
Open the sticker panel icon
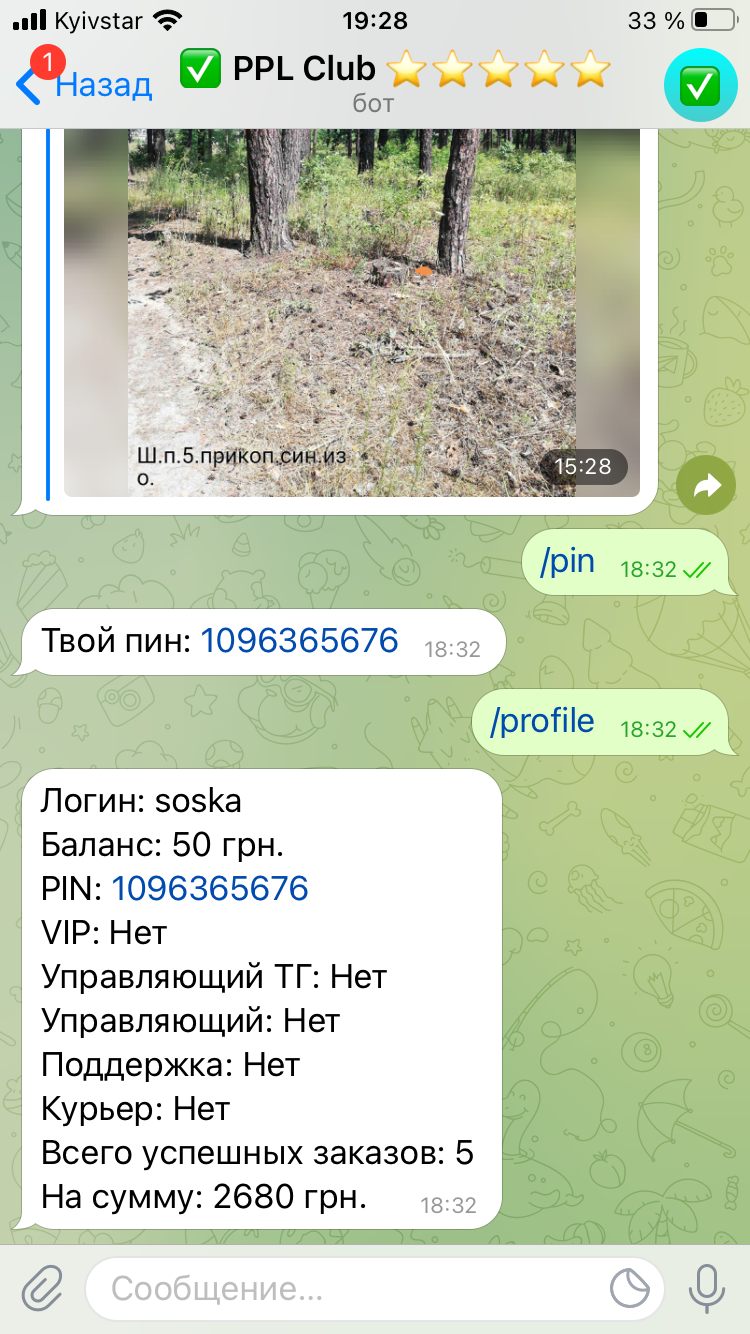[630, 1289]
